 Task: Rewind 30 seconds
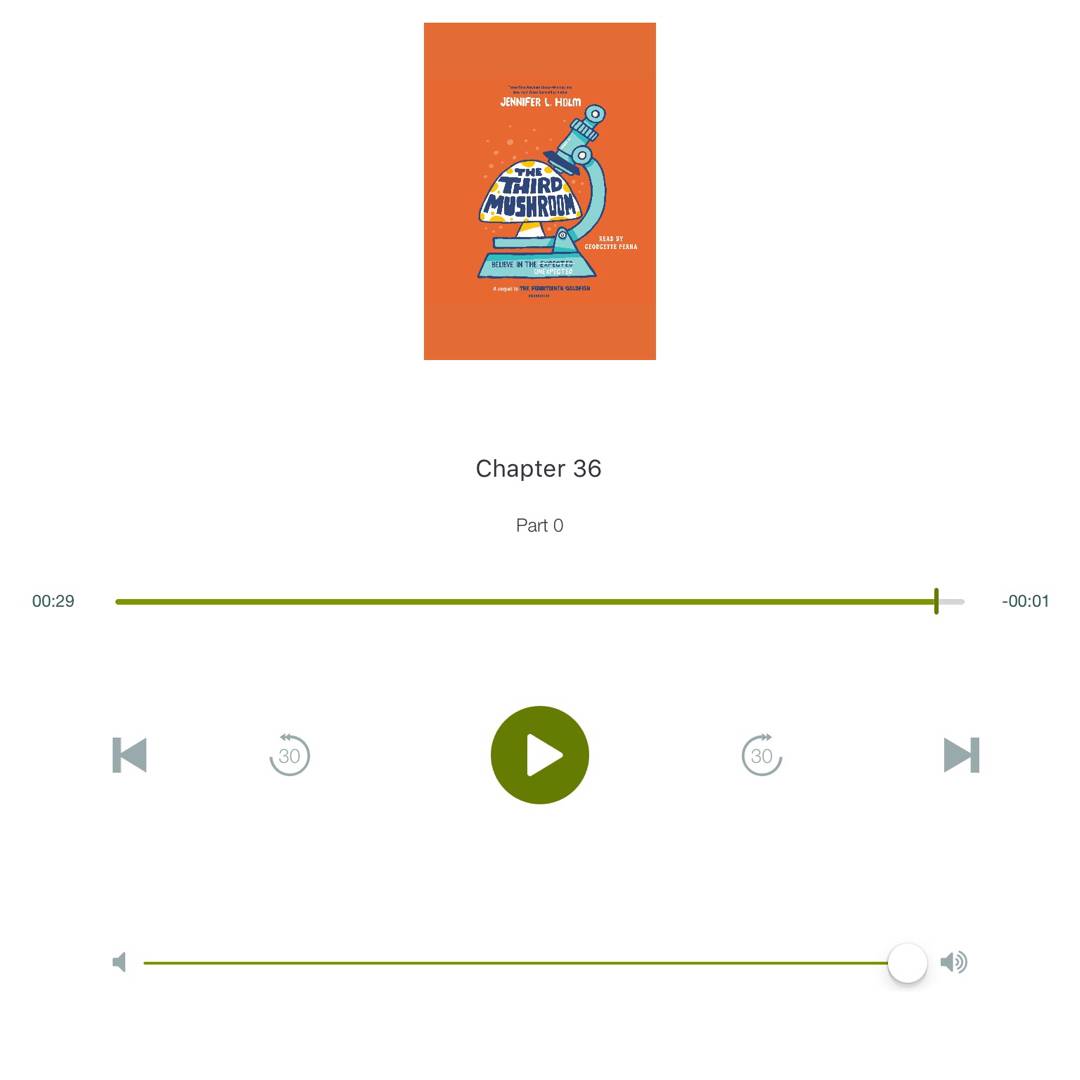(289, 755)
